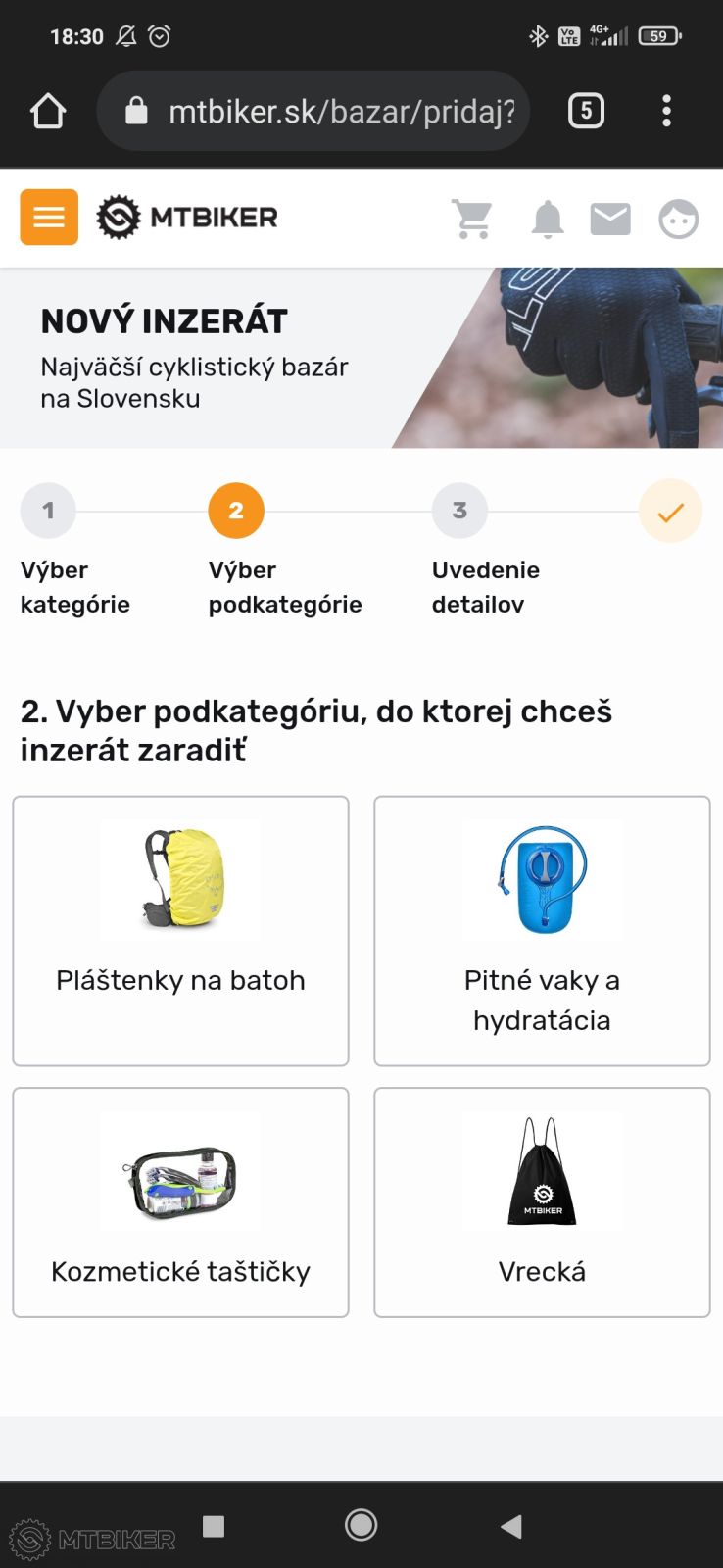Open the user profile icon
723x1568 pixels.
[x=678, y=218]
